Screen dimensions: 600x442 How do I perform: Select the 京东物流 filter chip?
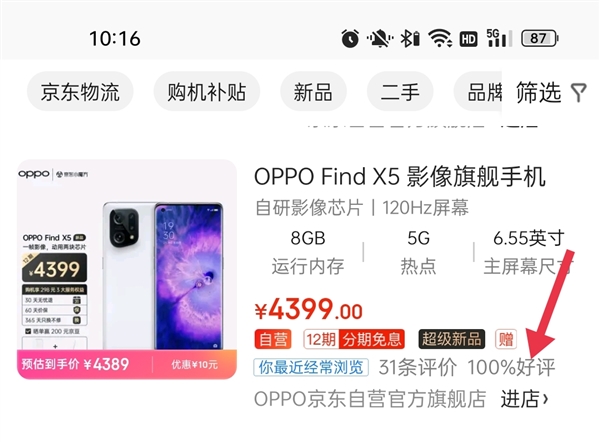(80, 93)
